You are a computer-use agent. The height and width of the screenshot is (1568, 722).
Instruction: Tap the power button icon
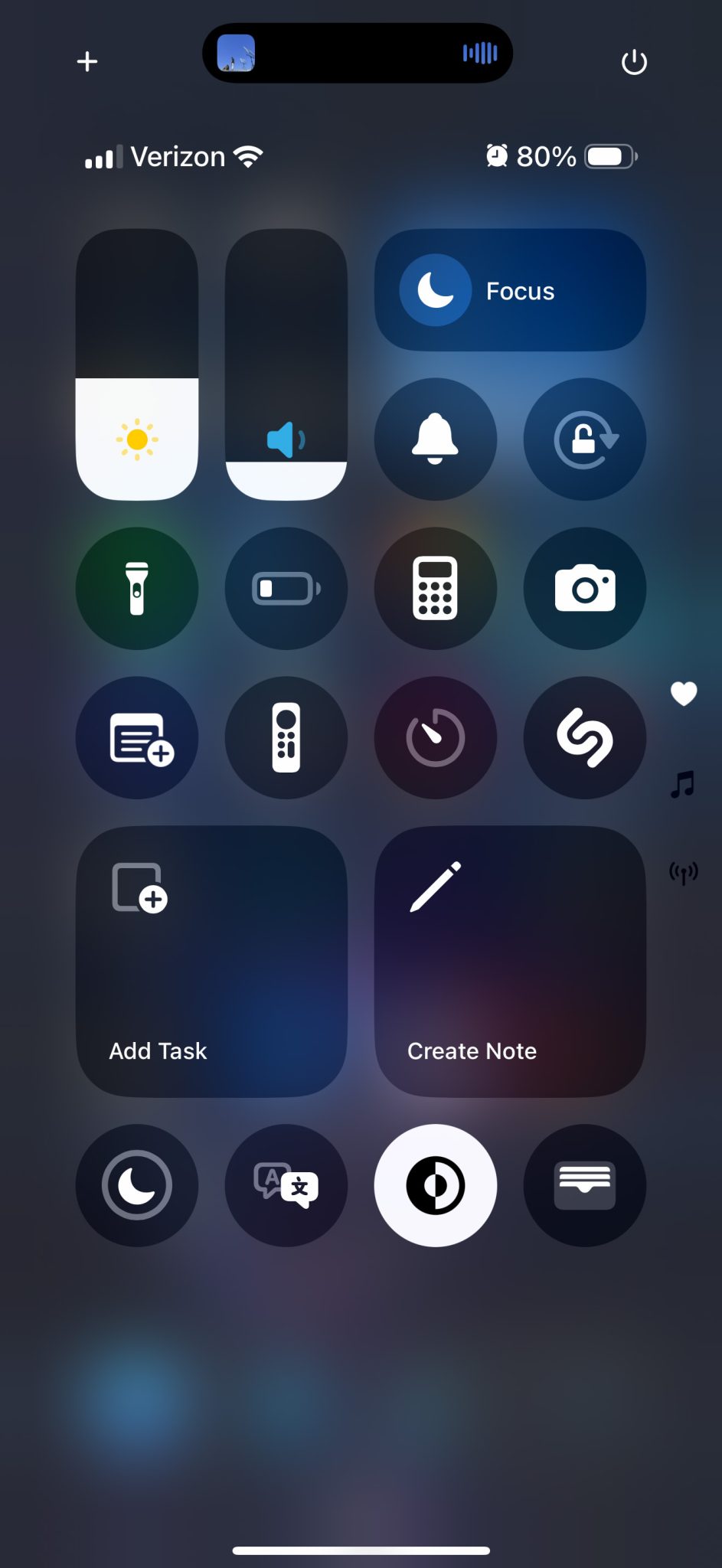point(634,61)
